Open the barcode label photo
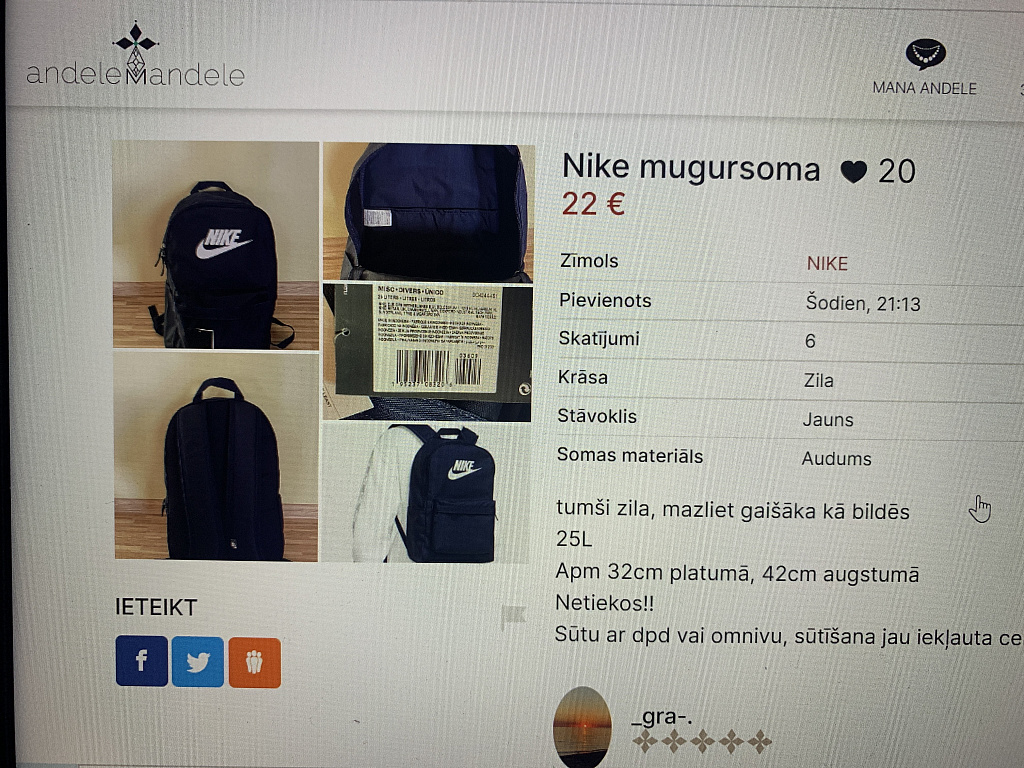This screenshot has width=1024, height=768. [428, 351]
